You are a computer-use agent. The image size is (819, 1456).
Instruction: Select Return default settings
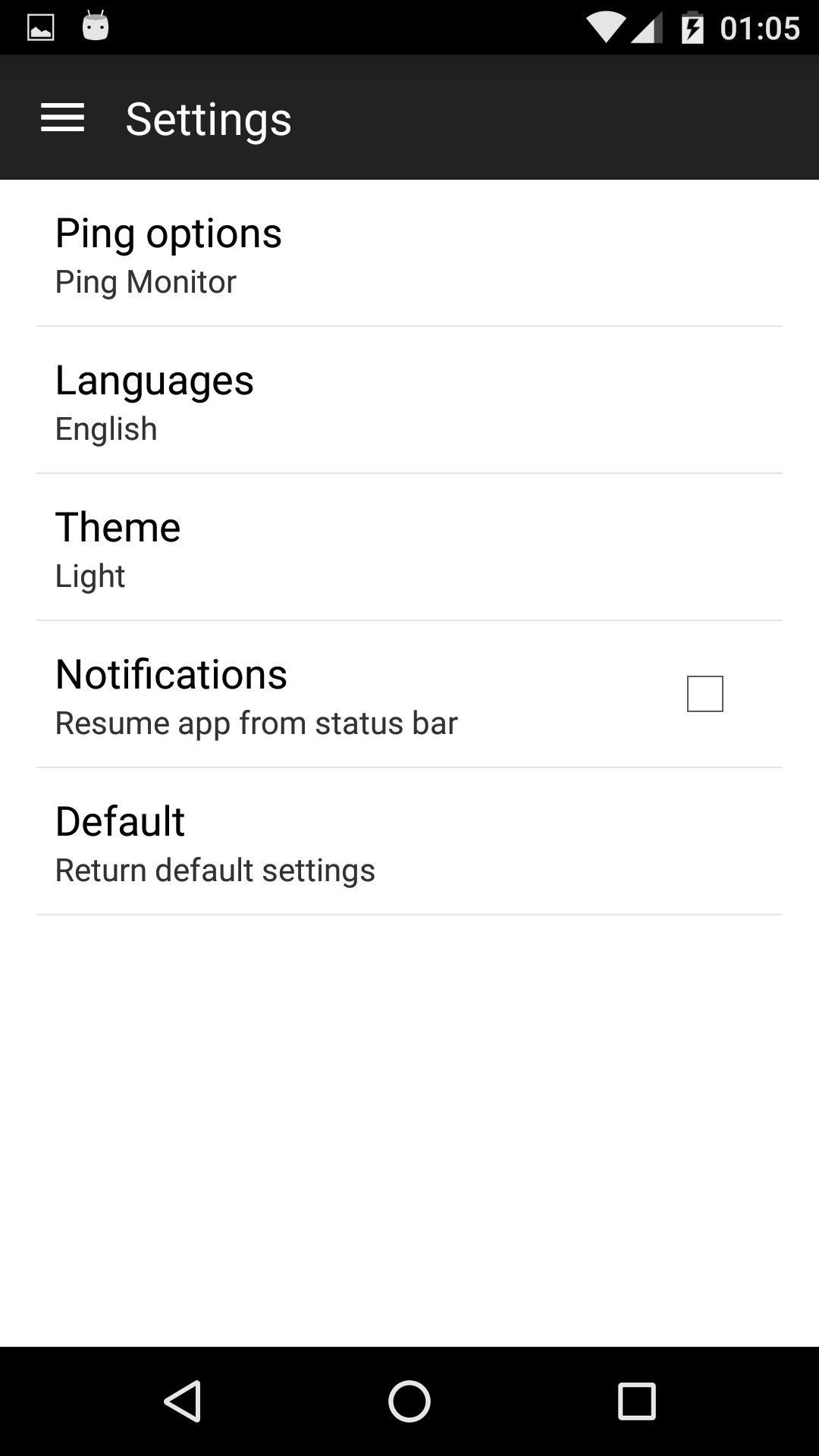(215, 869)
